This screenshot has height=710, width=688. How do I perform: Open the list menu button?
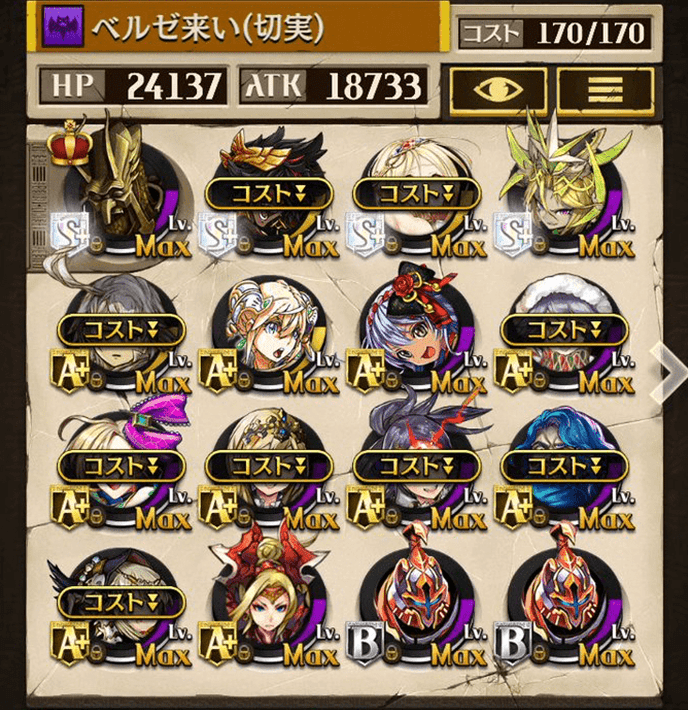[x=600, y=88]
